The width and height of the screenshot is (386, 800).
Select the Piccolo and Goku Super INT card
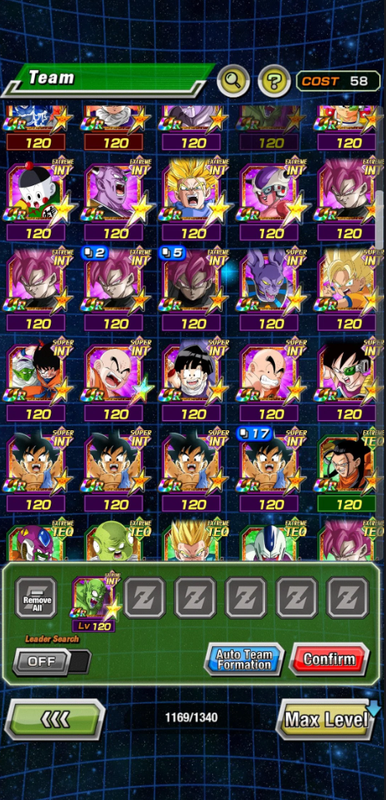coord(38,380)
